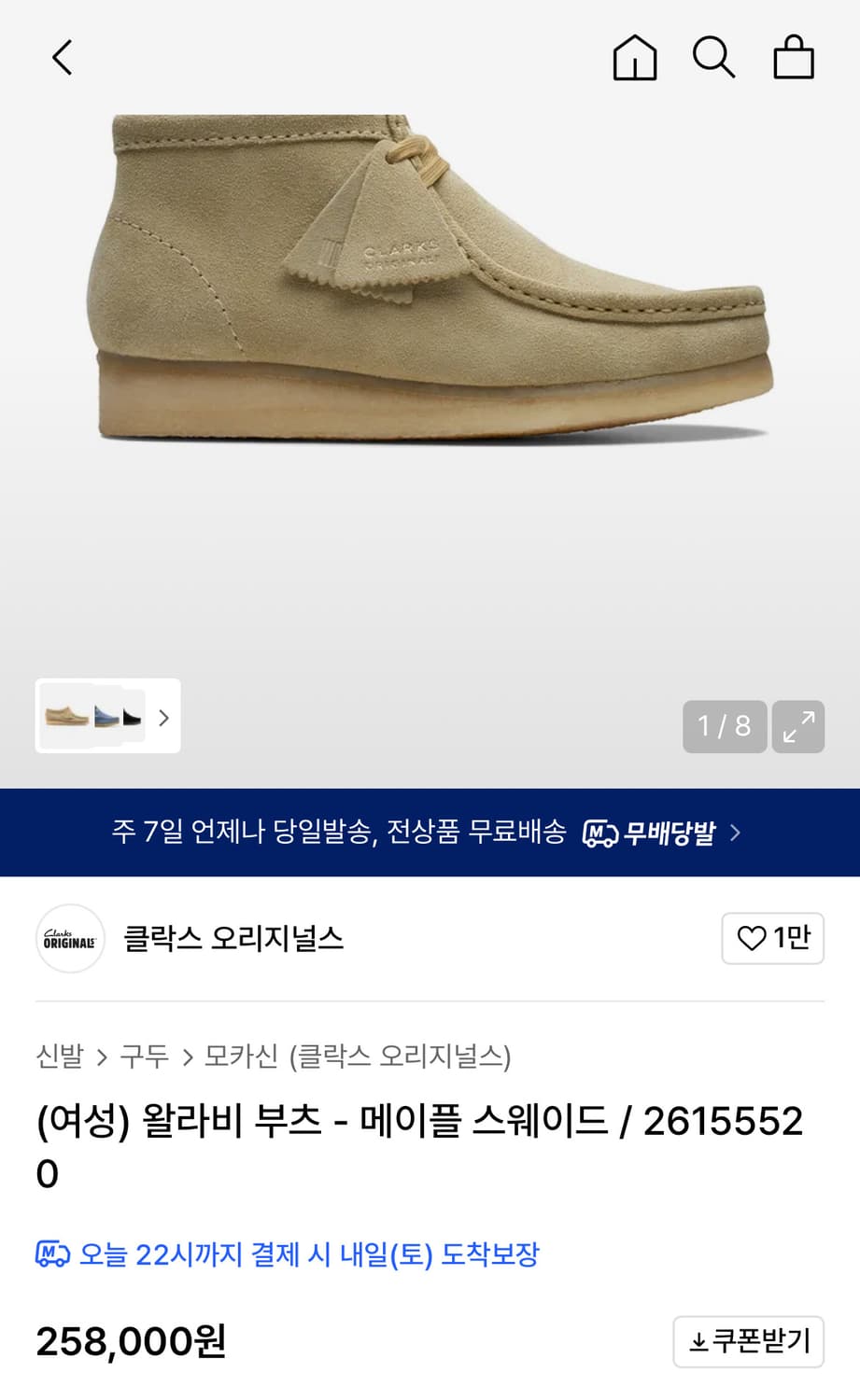
Task: Select the 구두 category in breadcrumbs
Action: [x=144, y=1057]
